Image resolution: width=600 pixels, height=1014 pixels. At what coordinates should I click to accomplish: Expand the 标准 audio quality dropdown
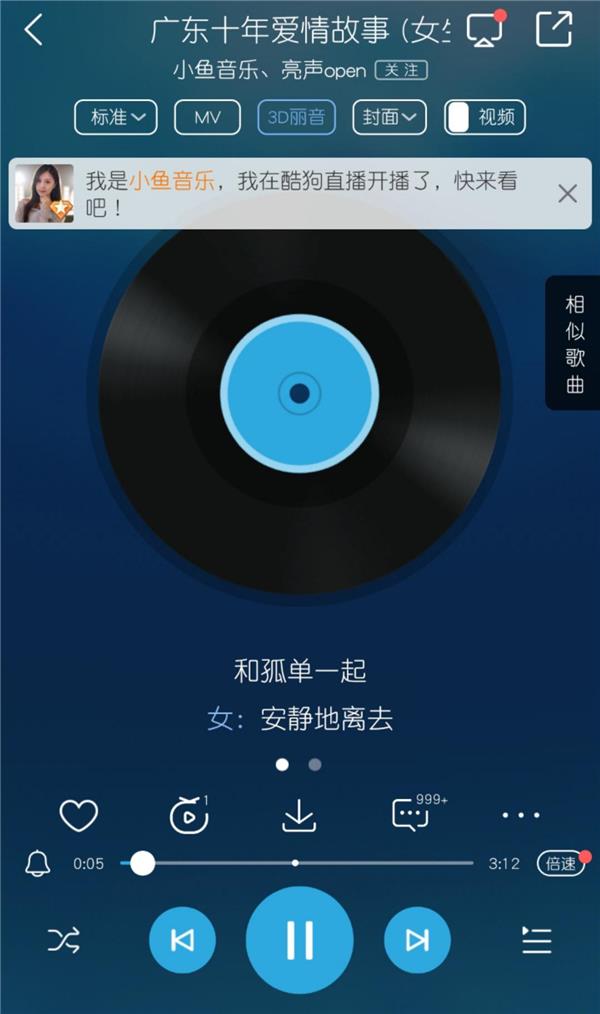(116, 117)
